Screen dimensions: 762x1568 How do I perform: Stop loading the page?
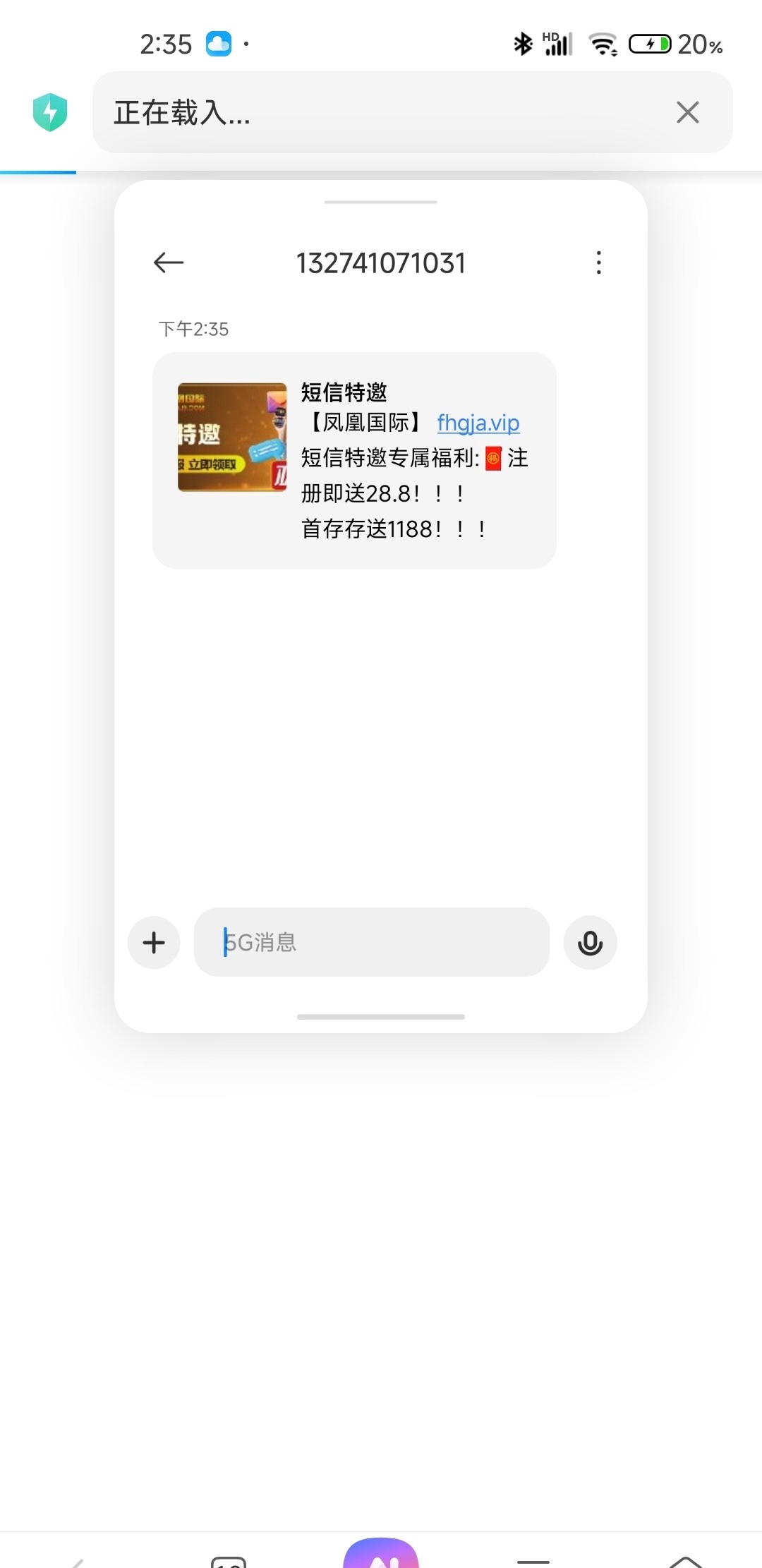pyautogui.click(x=687, y=112)
